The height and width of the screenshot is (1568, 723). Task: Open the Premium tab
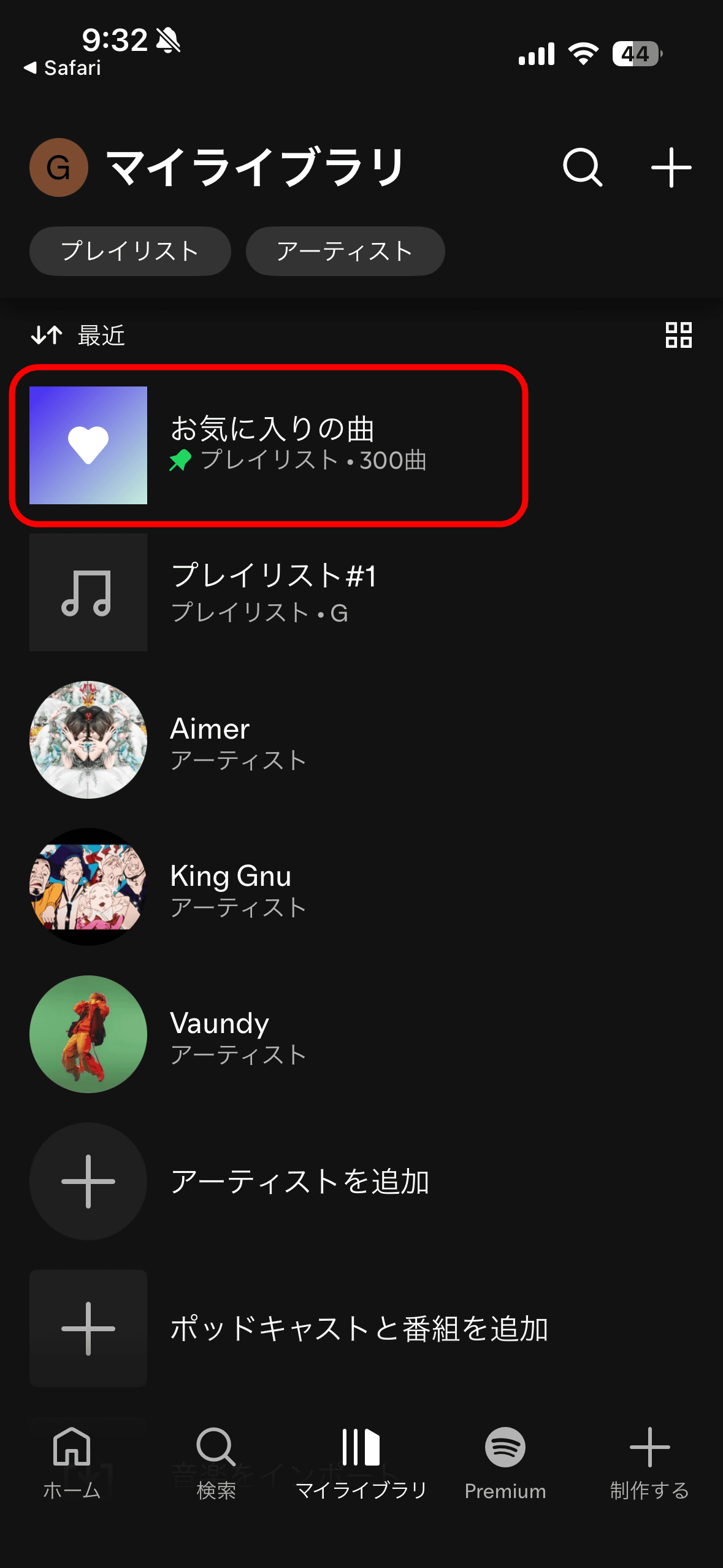(505, 1463)
